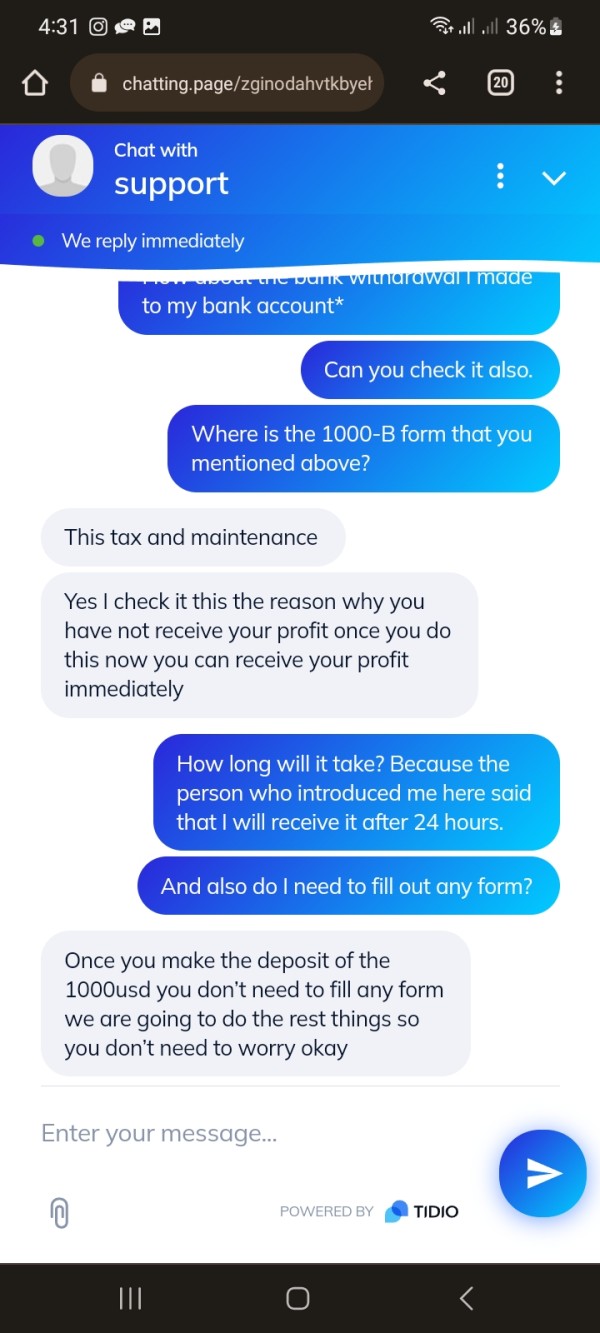Open the tab switcher showing 20 tabs

(x=500, y=83)
